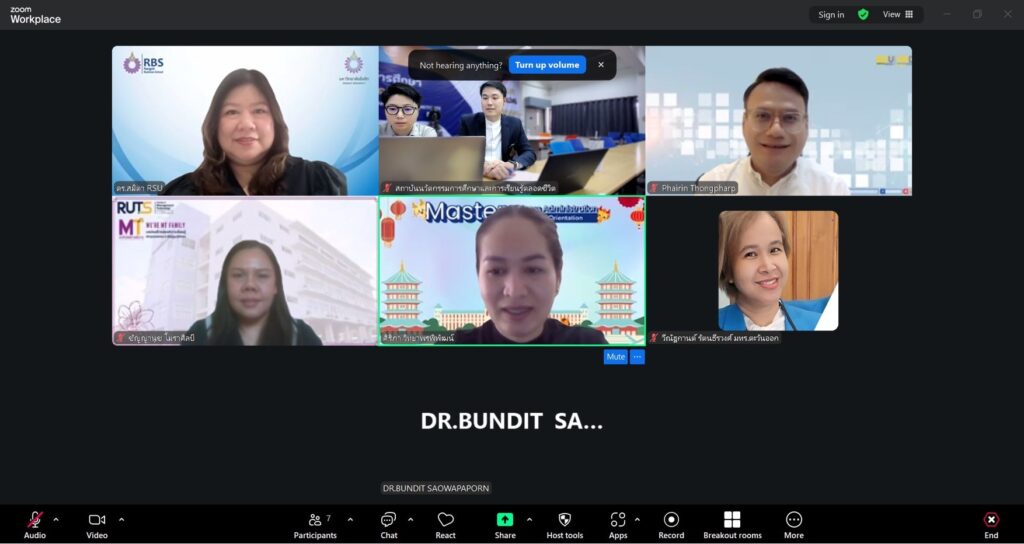Screen dimensions: 1024x544
Task: Open React emoji options
Action: coord(446,524)
